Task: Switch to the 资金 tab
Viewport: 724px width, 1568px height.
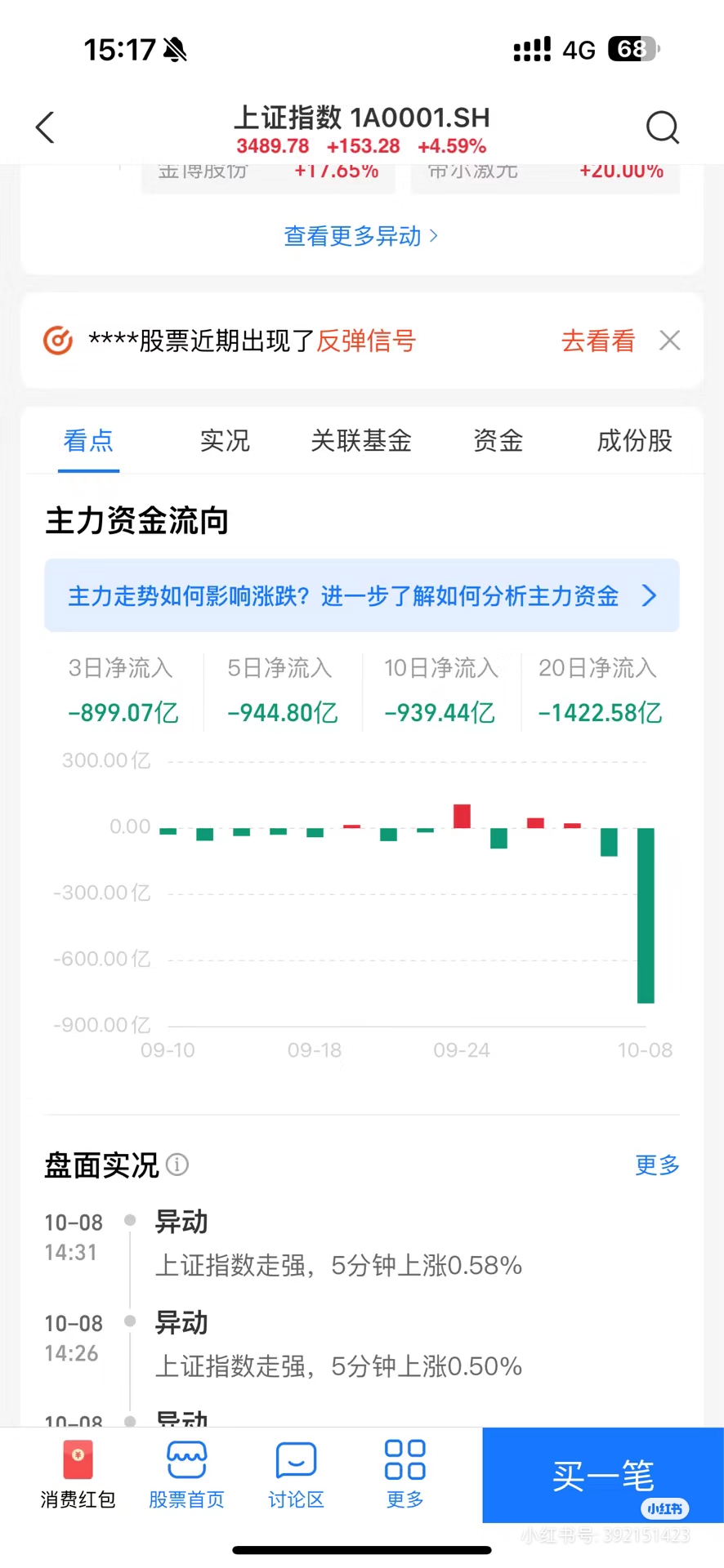Action: click(x=498, y=441)
